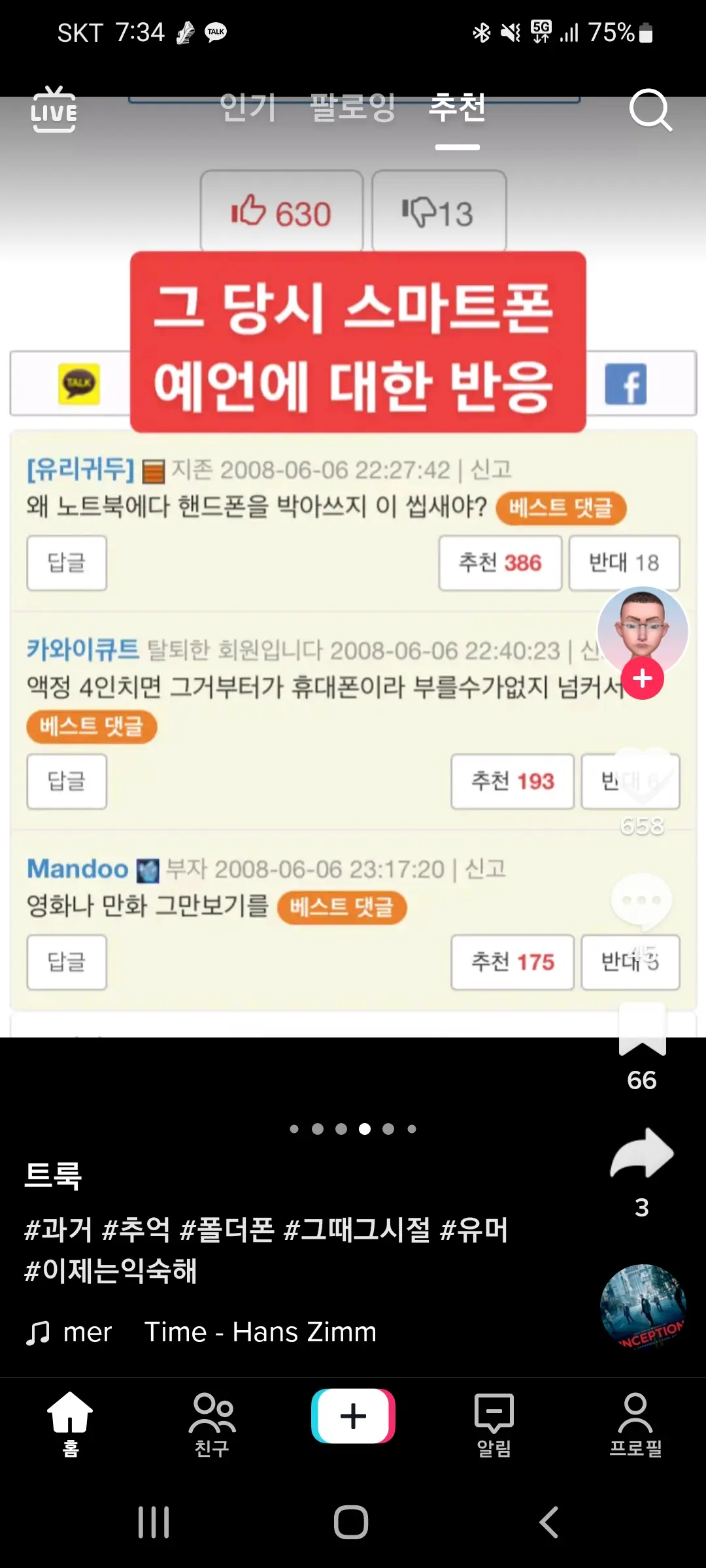Create a new post with the plus button
Image resolution: width=706 pixels, height=1568 pixels.
[353, 1416]
